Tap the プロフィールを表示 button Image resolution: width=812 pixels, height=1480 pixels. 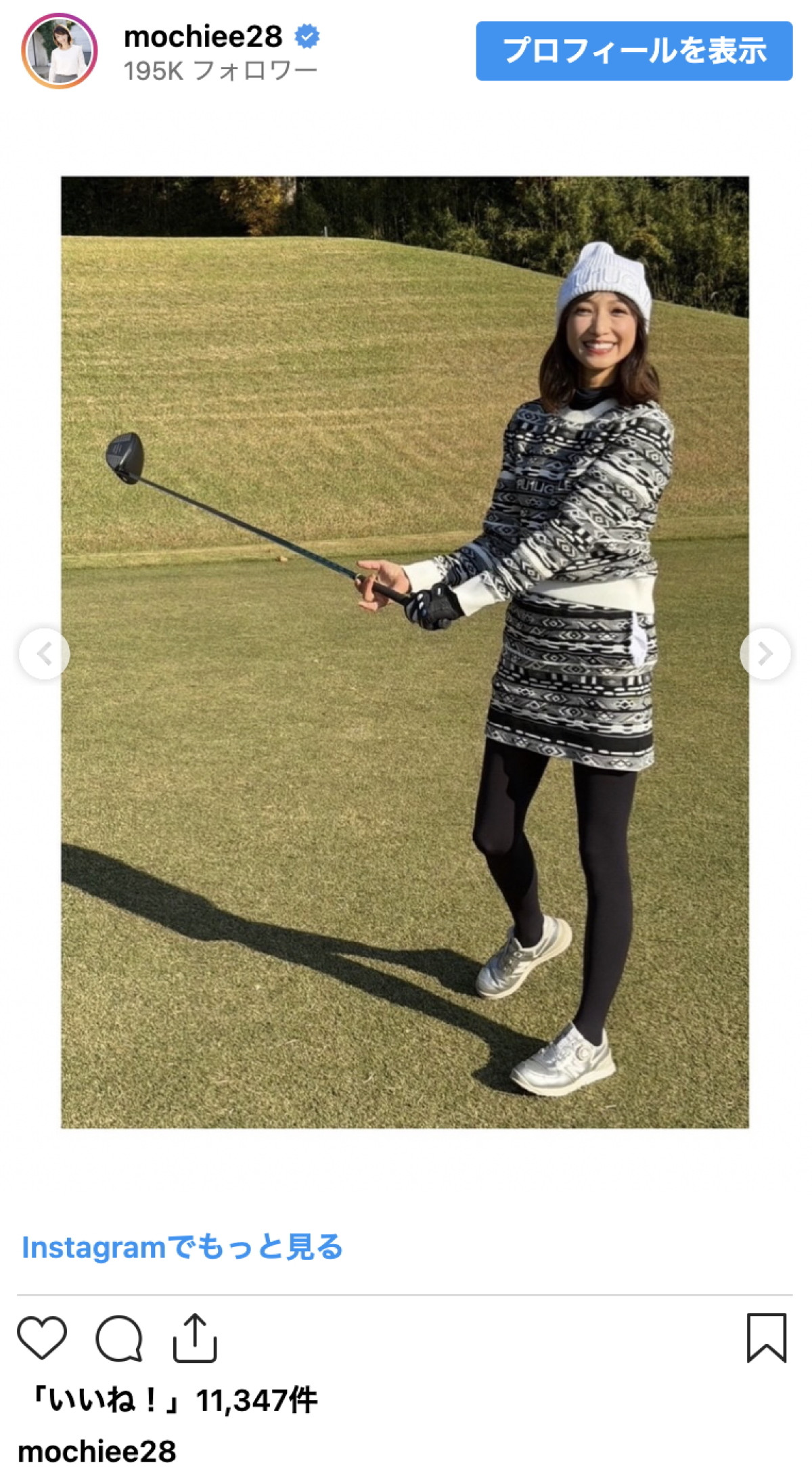coord(633,51)
